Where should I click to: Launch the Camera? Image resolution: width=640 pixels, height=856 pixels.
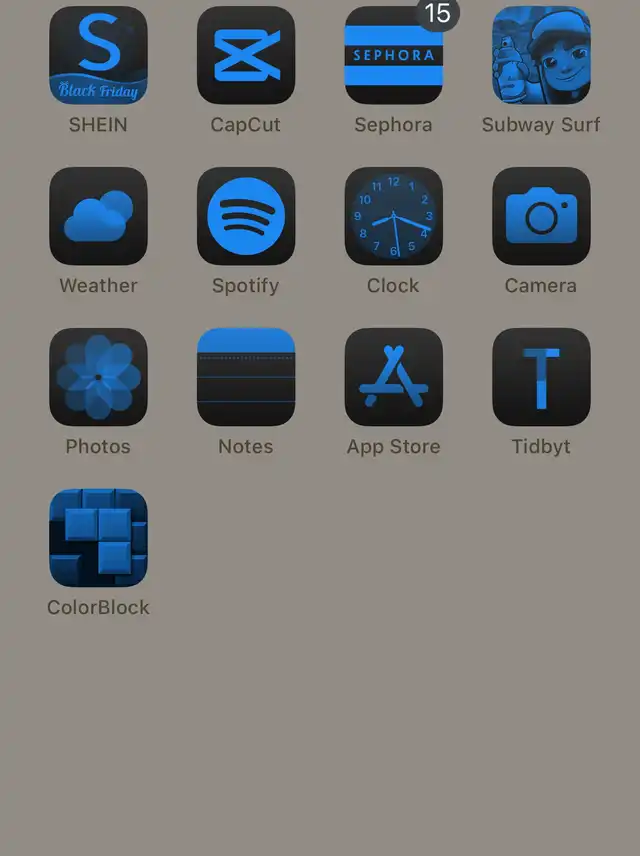pos(541,216)
